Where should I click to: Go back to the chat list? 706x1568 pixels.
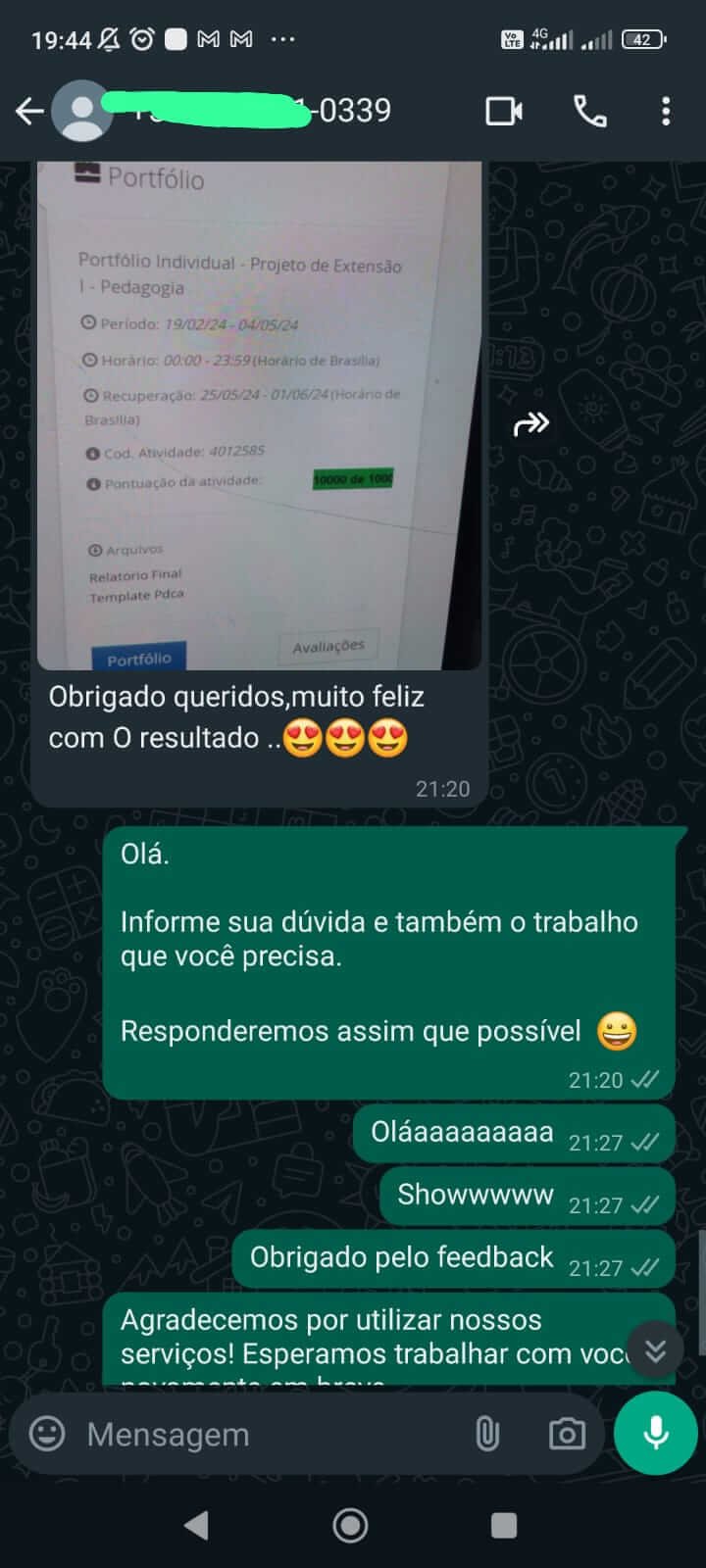29,112
